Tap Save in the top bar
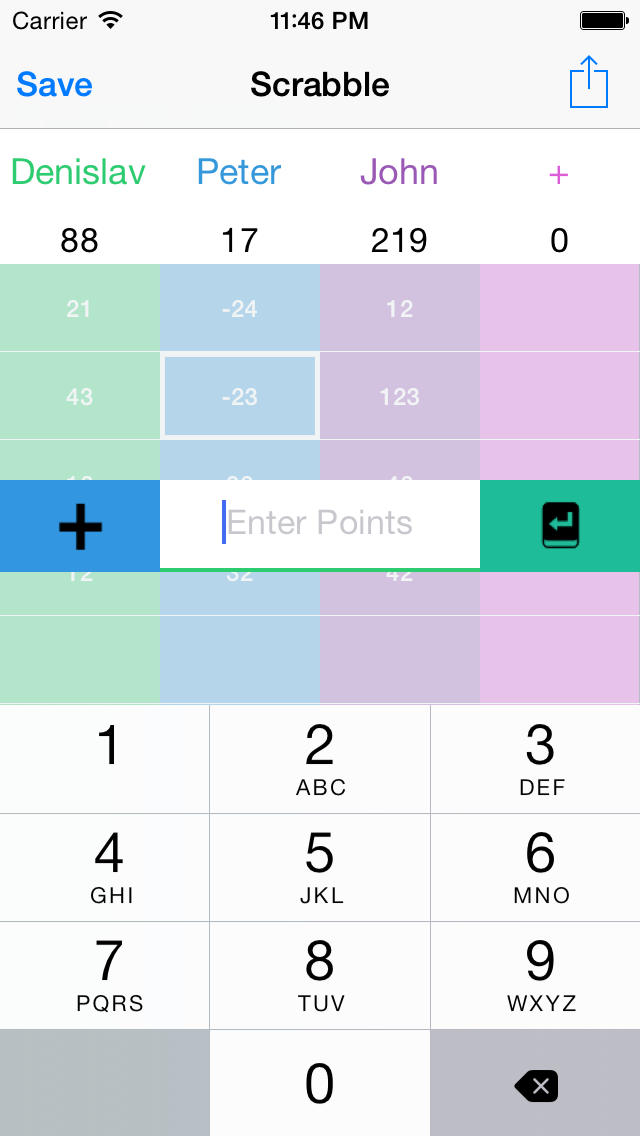Screen dimensions: 640x1136 pos(54,85)
